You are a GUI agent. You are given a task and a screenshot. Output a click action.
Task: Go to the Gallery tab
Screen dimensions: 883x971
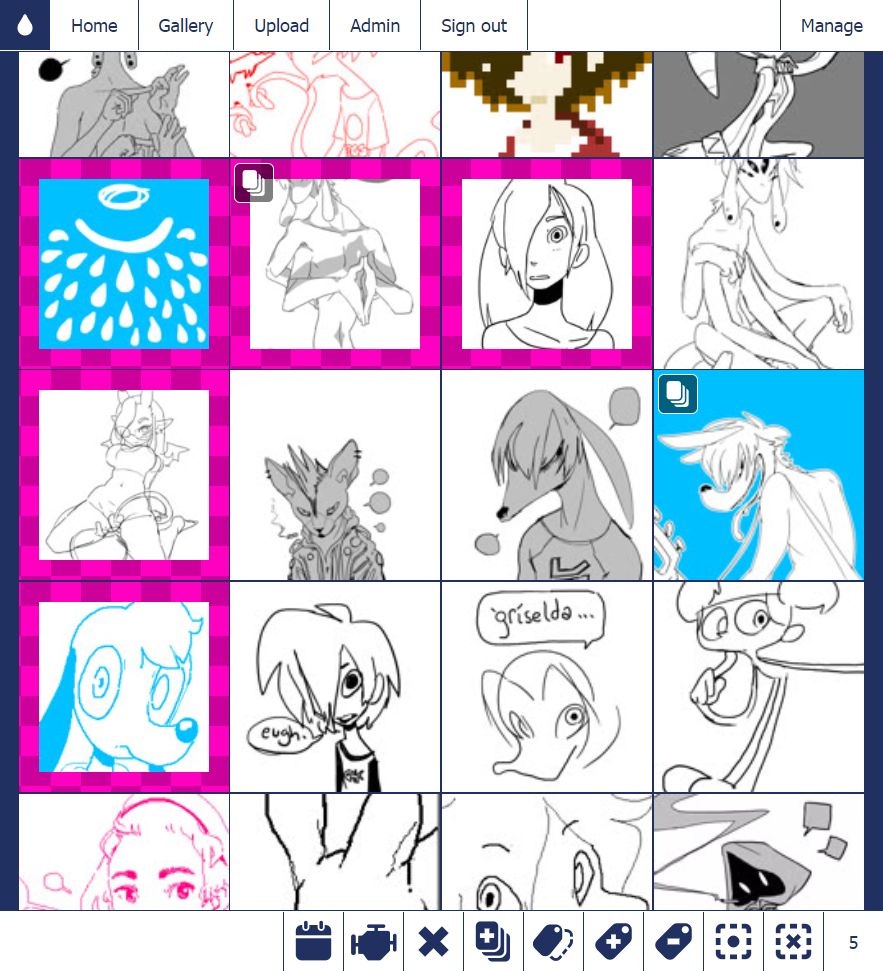(x=185, y=26)
